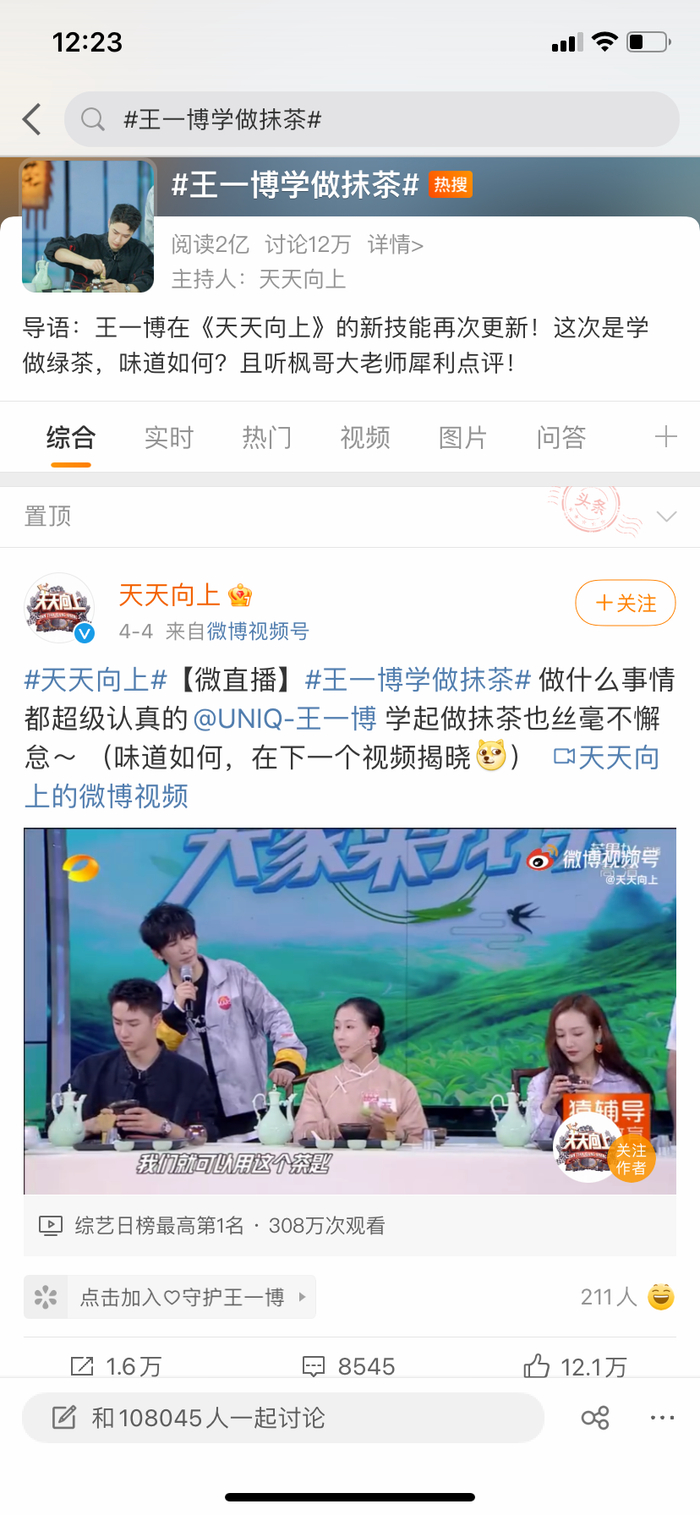
Task: Follow 天天向上 with the 关注 button
Action: (625, 603)
